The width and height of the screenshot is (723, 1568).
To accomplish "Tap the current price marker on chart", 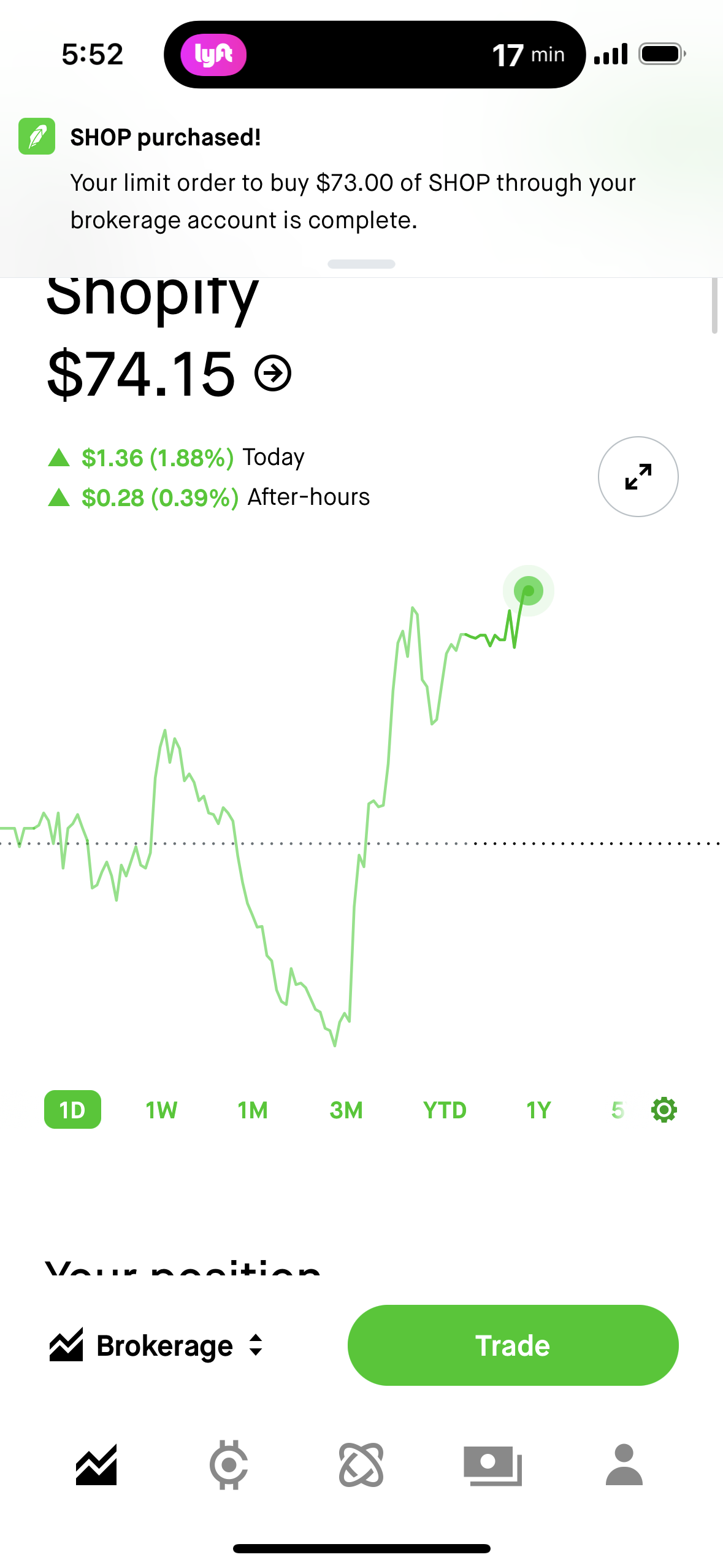I will pyautogui.click(x=529, y=590).
